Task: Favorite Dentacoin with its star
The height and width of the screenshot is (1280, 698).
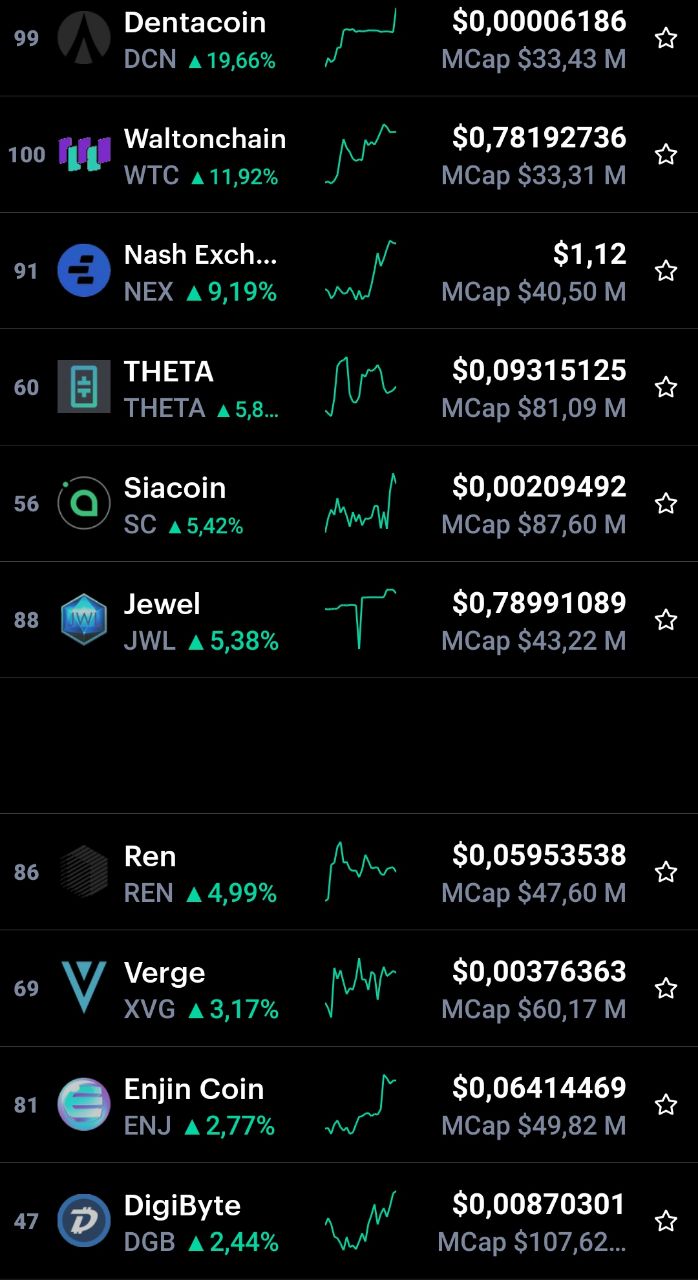Action: click(666, 39)
